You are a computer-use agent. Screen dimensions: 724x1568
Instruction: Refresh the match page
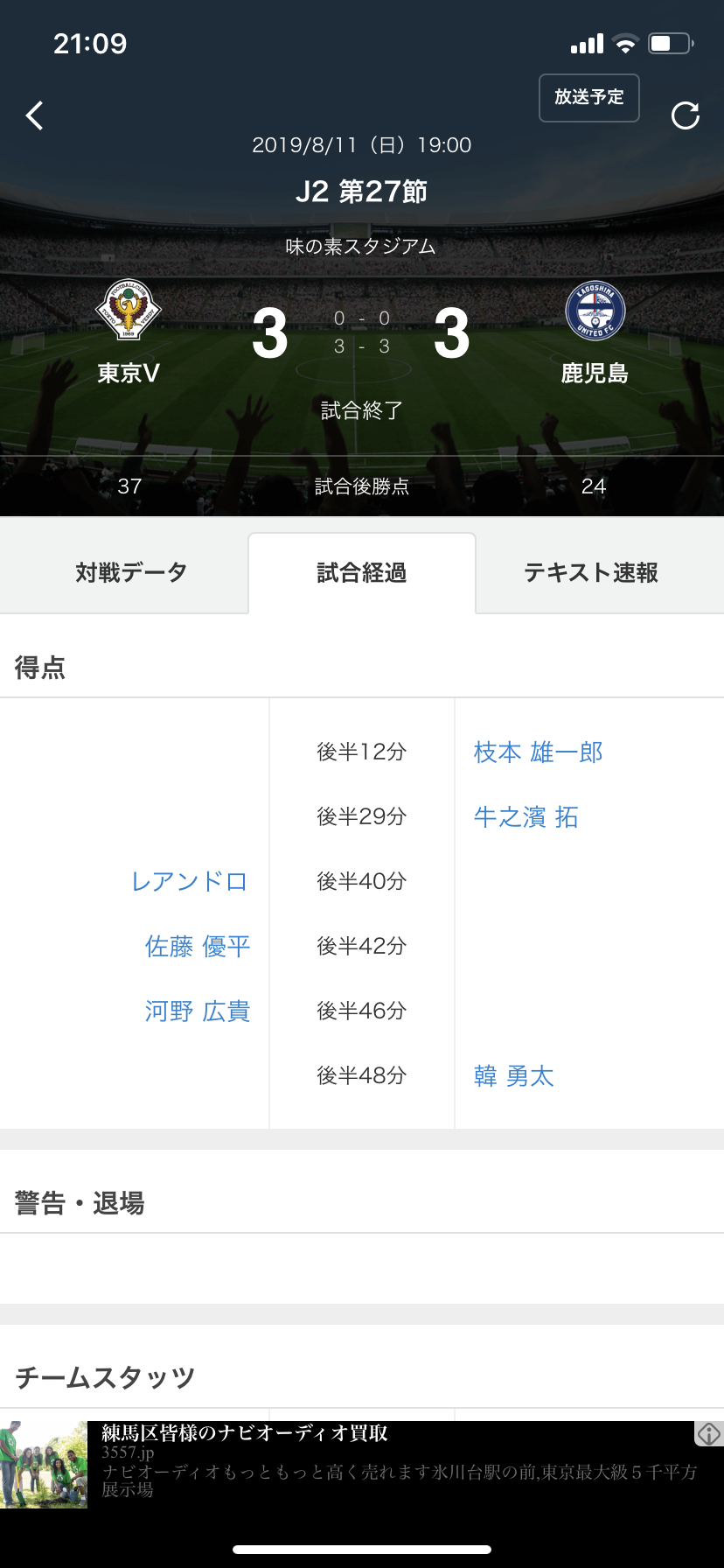point(685,115)
